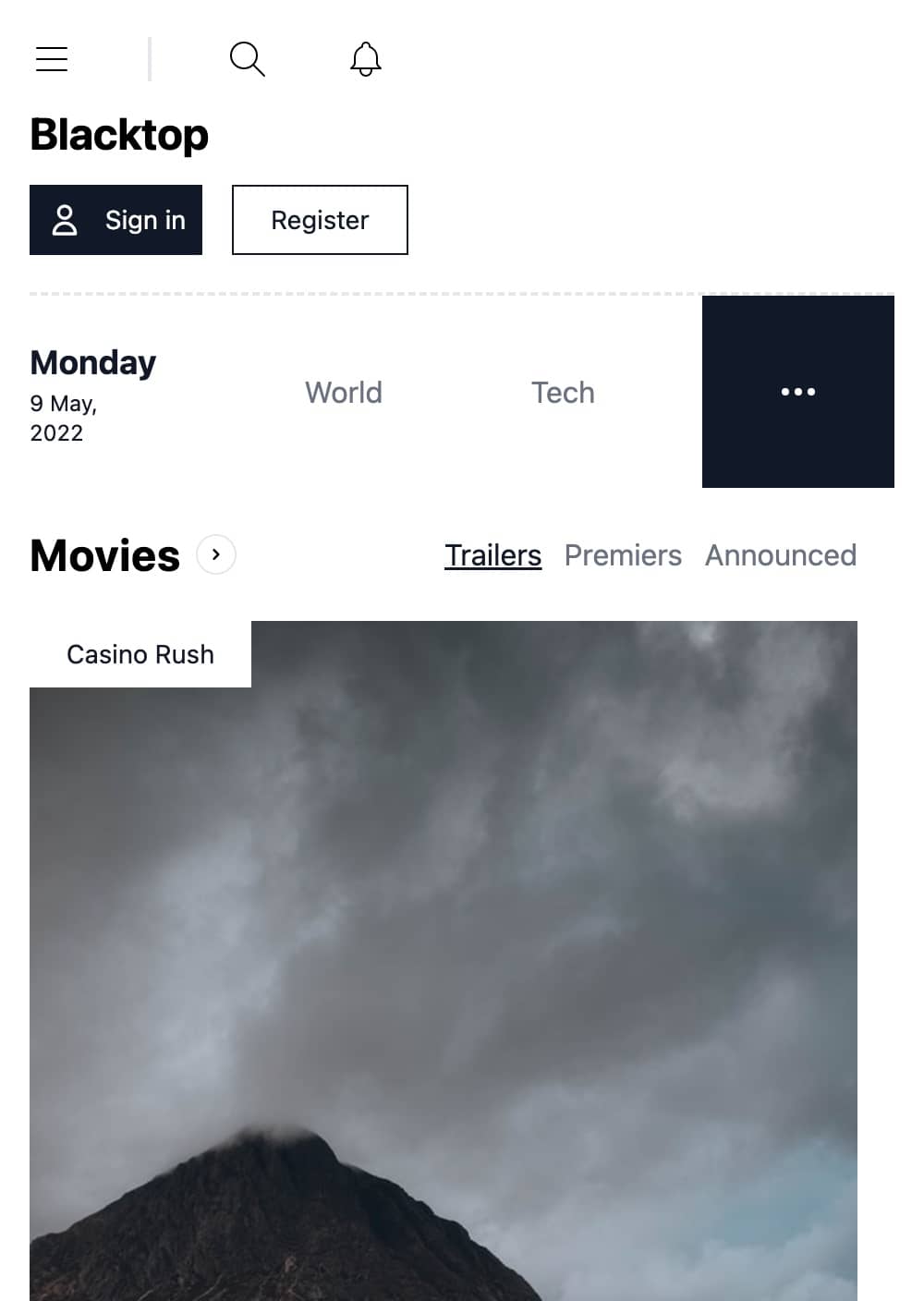Screen dimensions: 924x1301
Task: Select the Trailers tab
Action: pos(492,555)
